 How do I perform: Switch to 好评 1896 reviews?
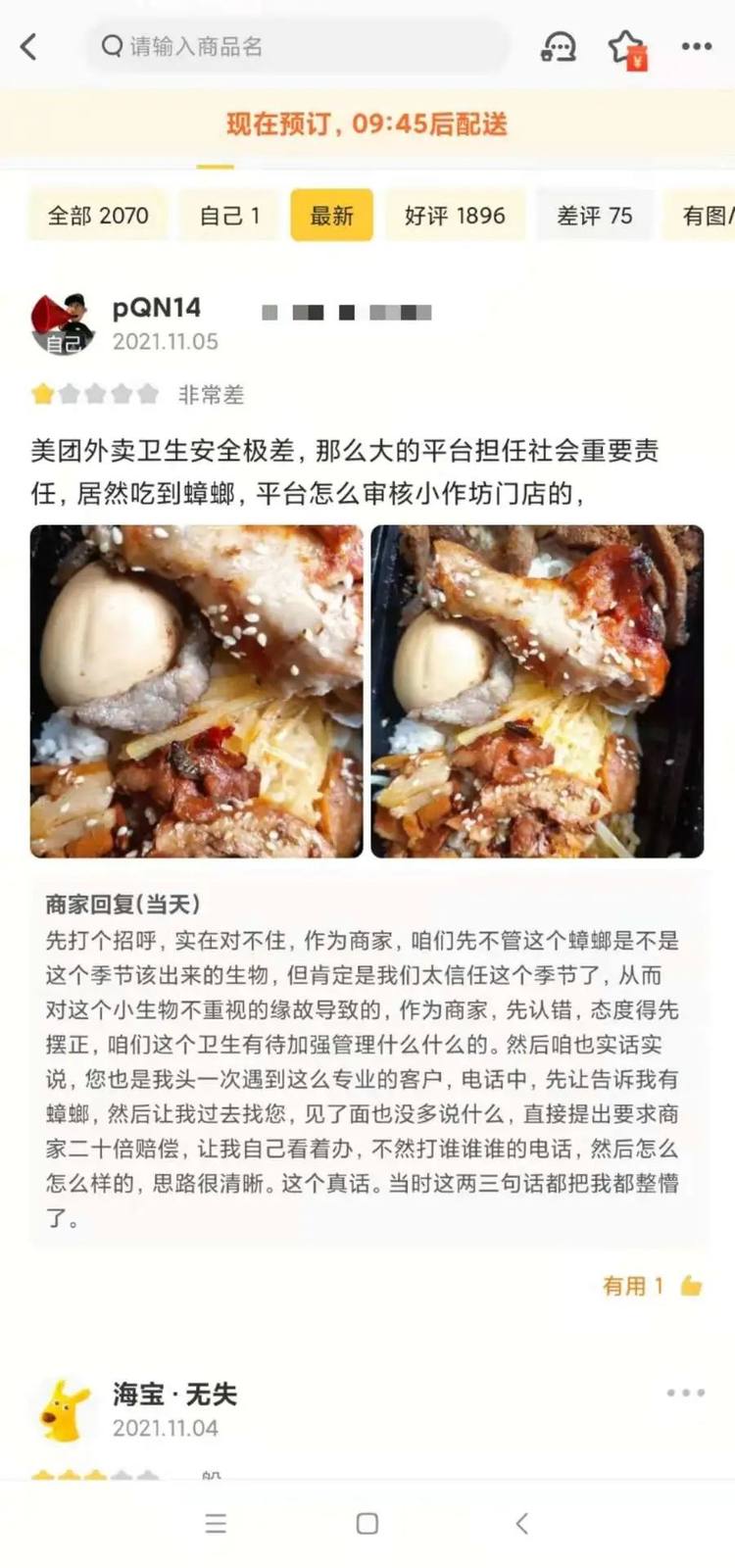[x=455, y=216]
